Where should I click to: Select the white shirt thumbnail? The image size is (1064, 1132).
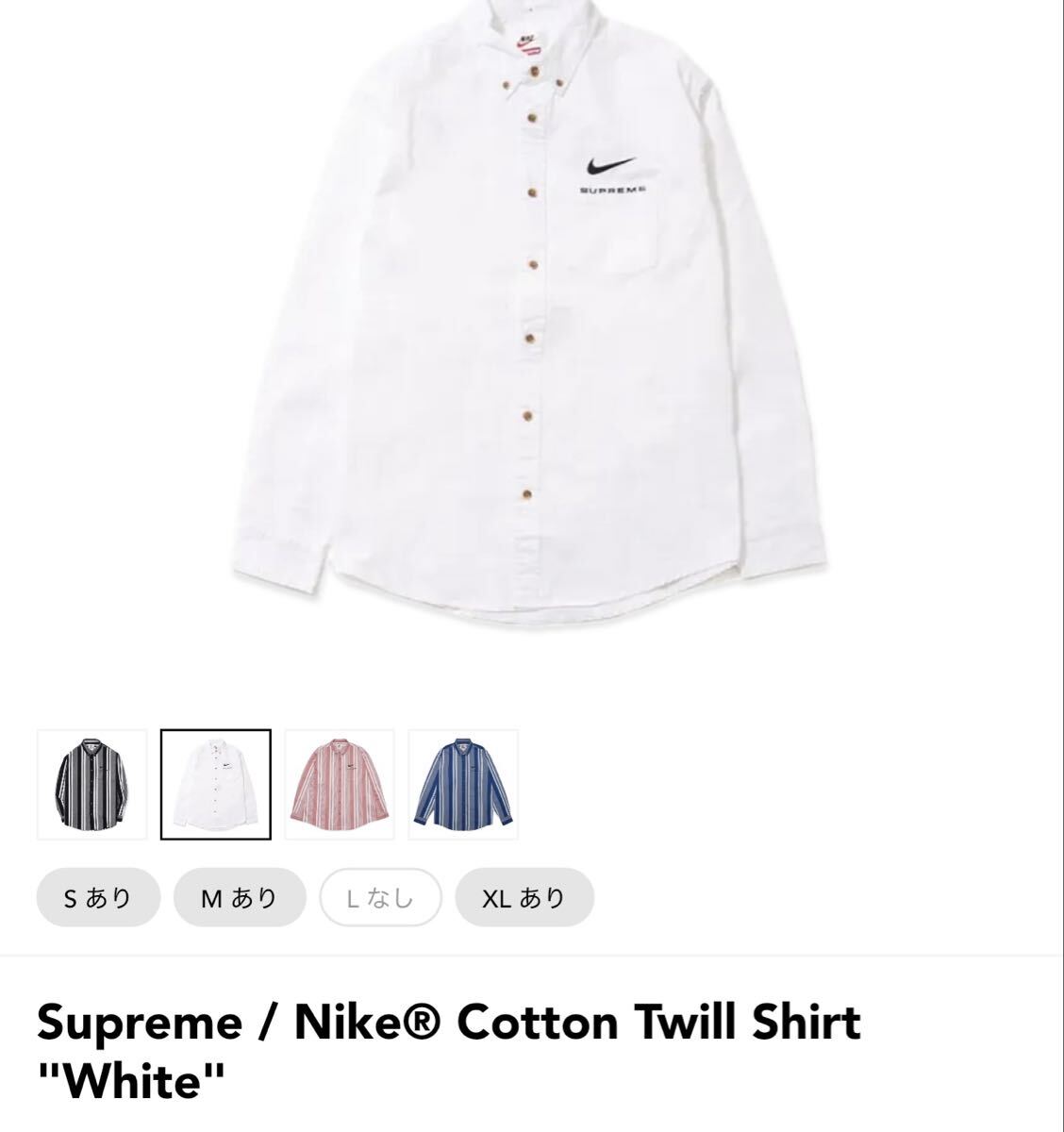click(216, 785)
